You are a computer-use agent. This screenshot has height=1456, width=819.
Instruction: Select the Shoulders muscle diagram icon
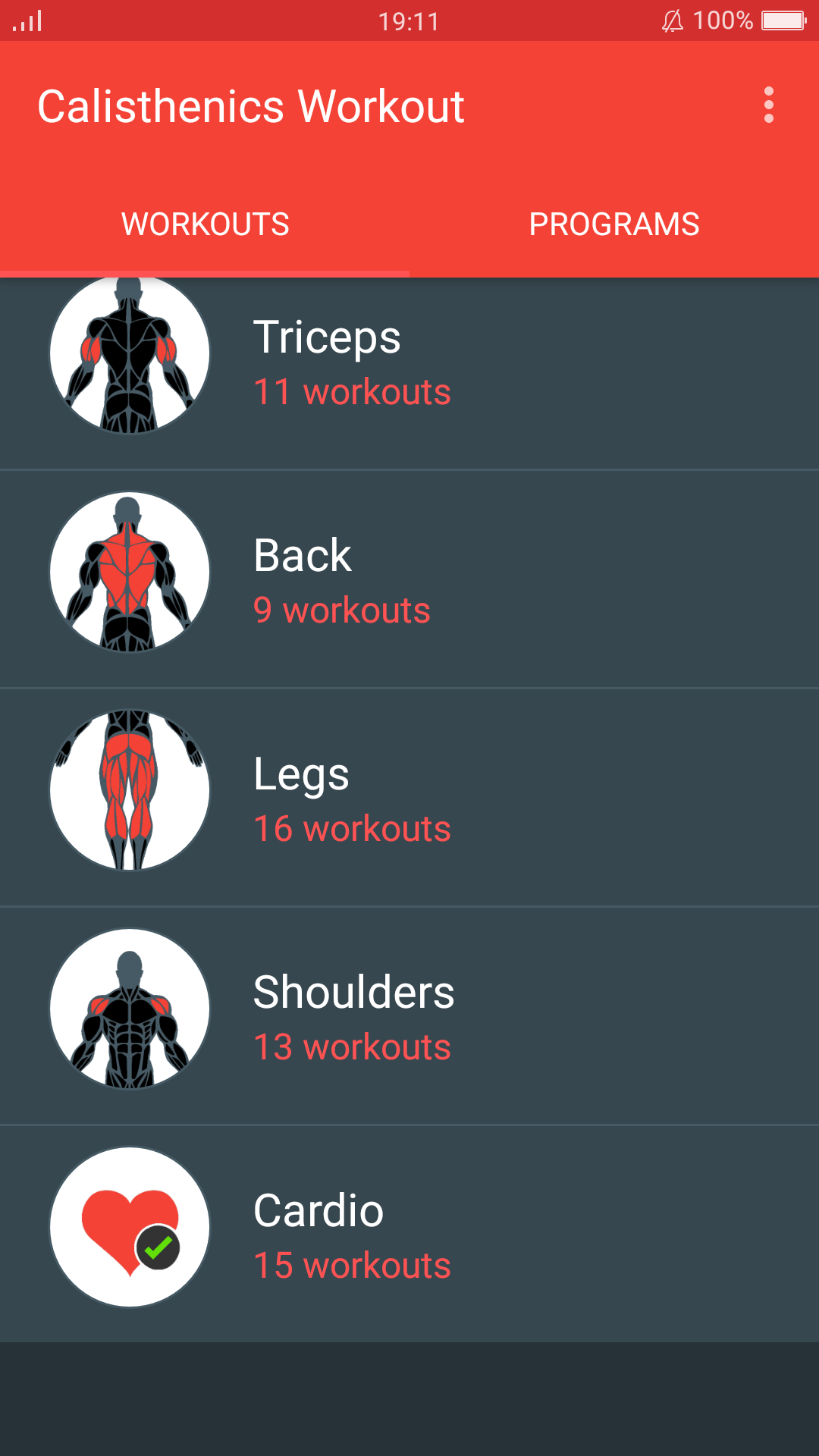[x=129, y=1009]
